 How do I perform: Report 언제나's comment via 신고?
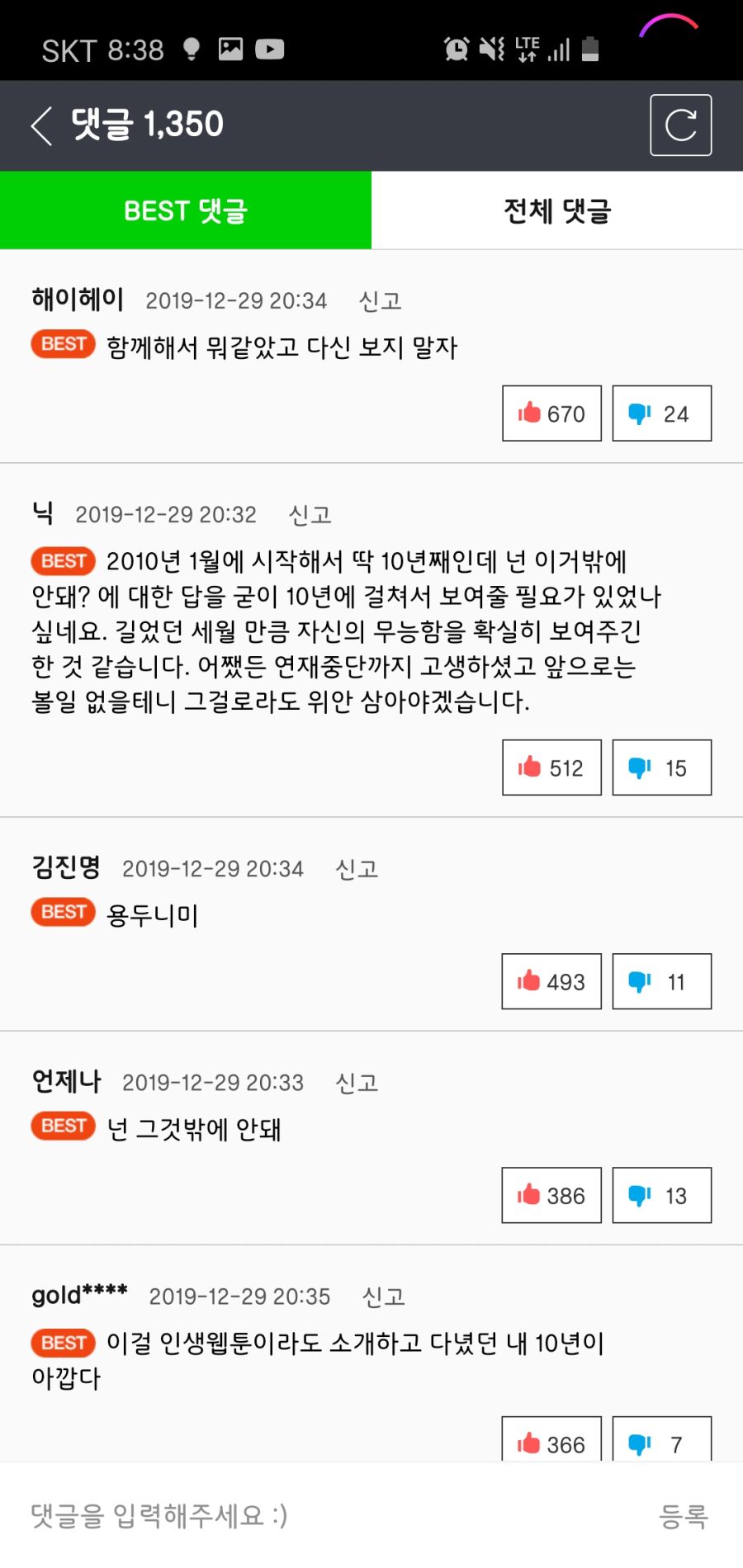coord(357,1083)
